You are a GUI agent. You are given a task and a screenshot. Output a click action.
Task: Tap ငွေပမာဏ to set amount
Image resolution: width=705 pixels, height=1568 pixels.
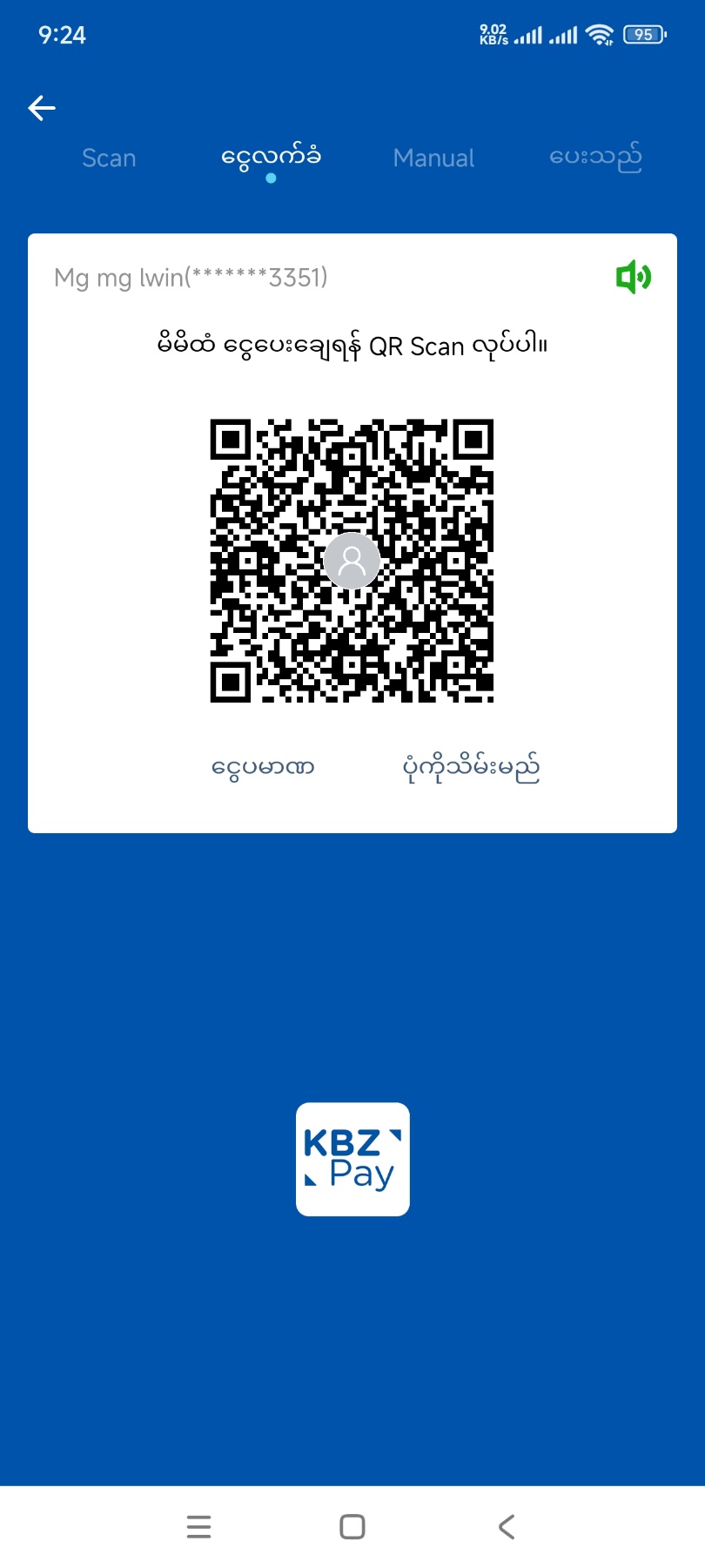263,768
